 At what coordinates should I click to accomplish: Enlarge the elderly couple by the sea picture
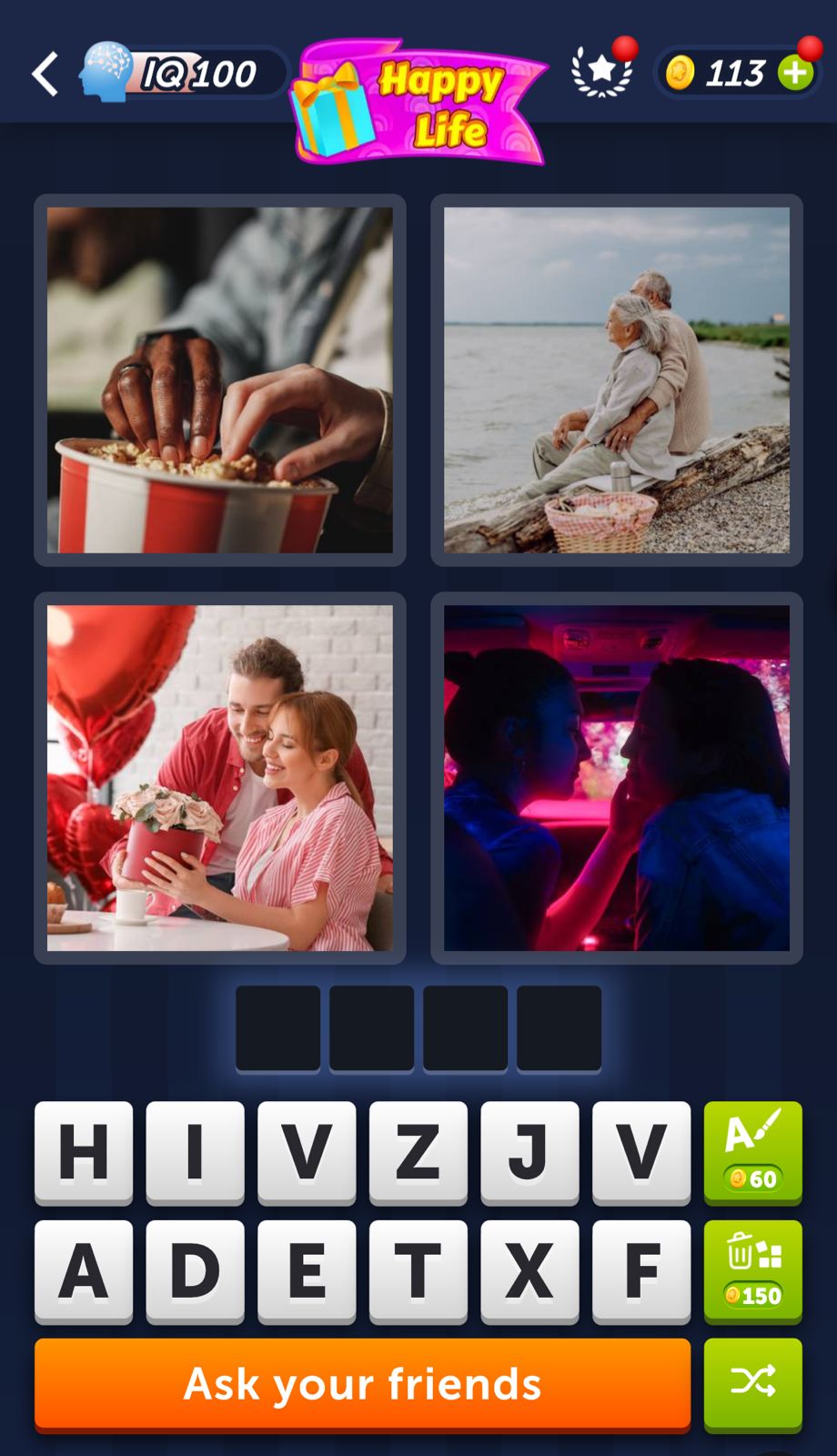tap(617, 380)
